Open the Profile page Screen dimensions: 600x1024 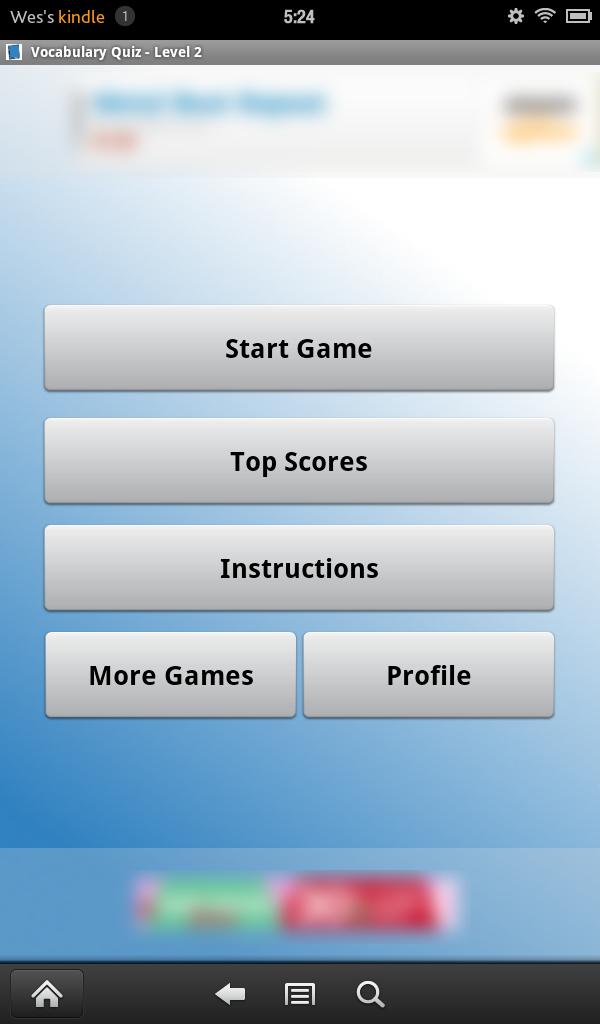click(428, 675)
